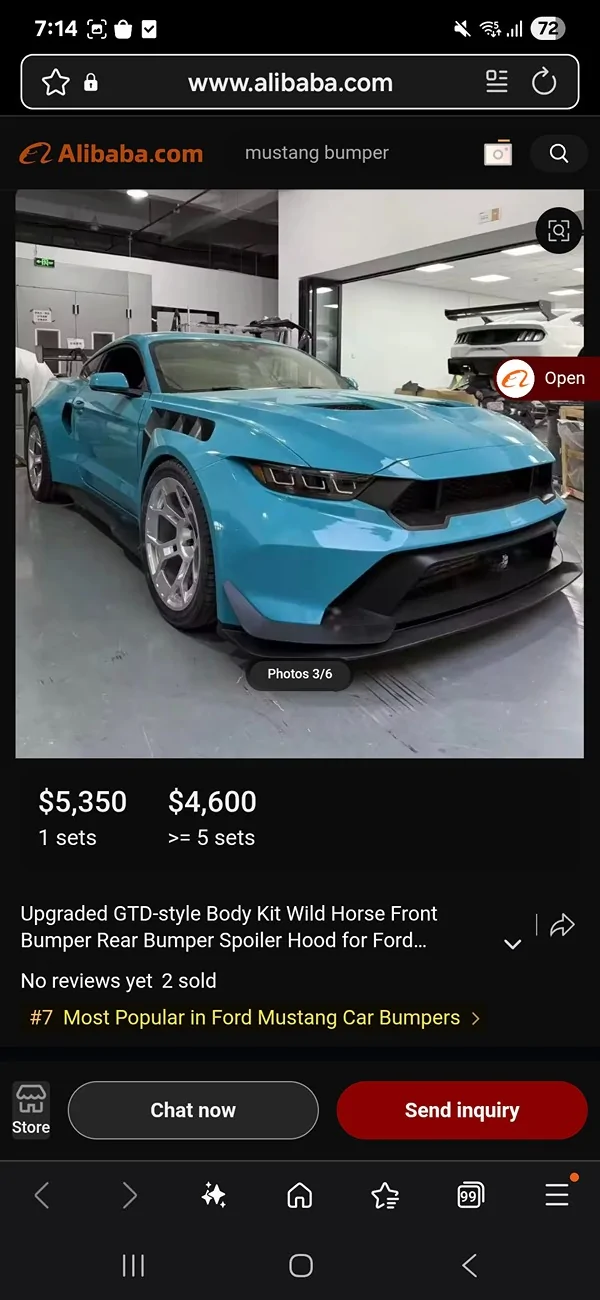The width and height of the screenshot is (600, 1300).
Task: Go to the browser home page
Action: click(x=300, y=1195)
